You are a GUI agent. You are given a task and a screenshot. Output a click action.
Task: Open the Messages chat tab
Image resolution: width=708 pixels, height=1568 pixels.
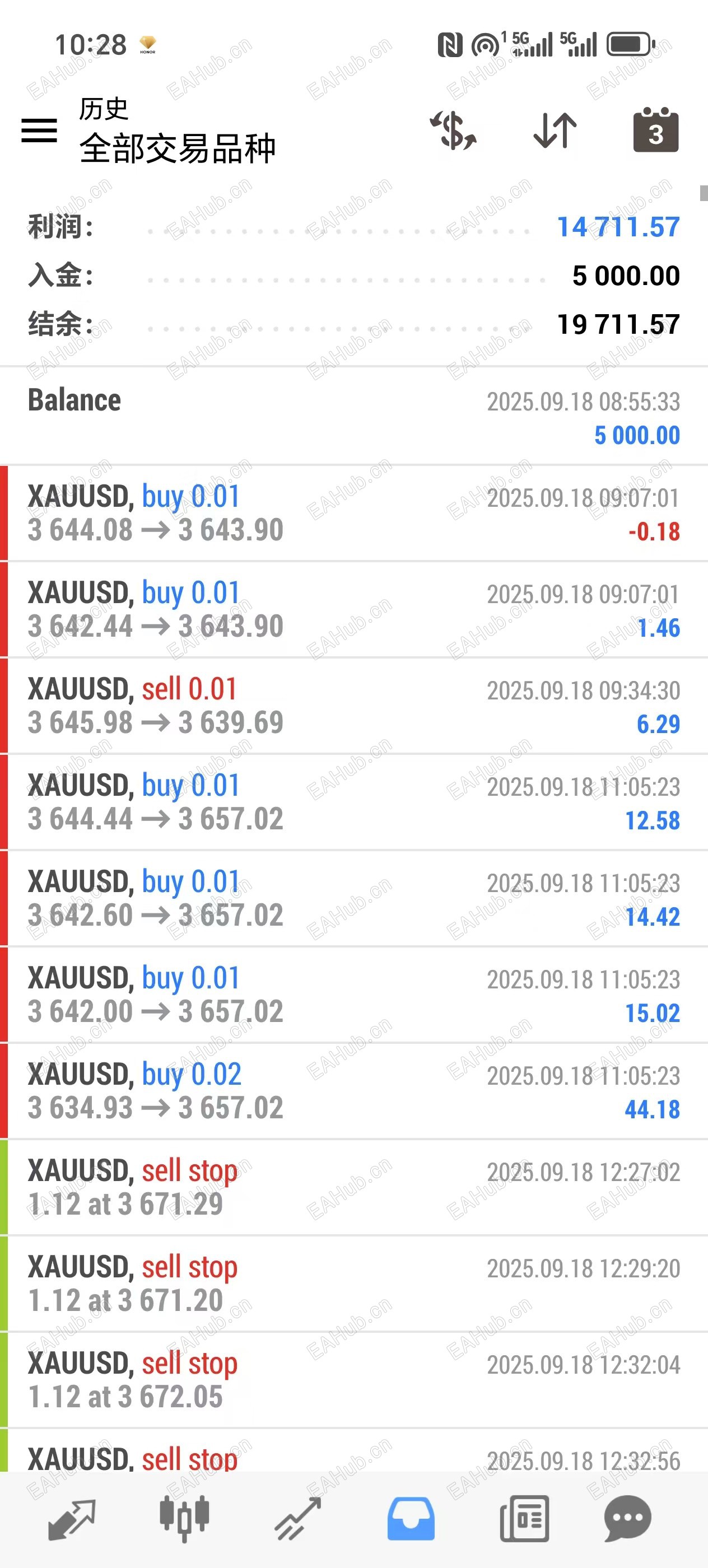point(628,1520)
